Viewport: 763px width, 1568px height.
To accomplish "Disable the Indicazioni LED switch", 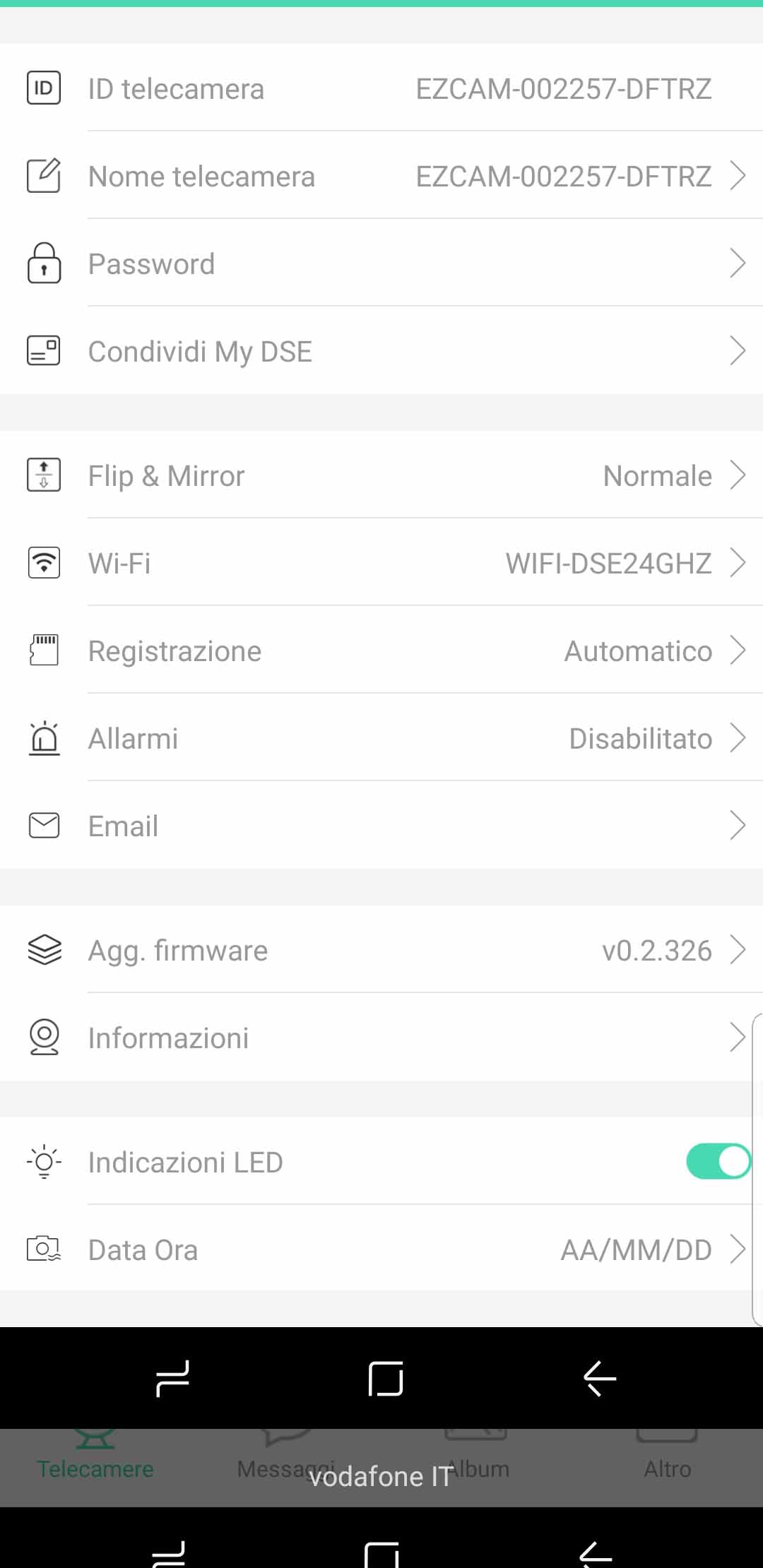I will tap(717, 1162).
